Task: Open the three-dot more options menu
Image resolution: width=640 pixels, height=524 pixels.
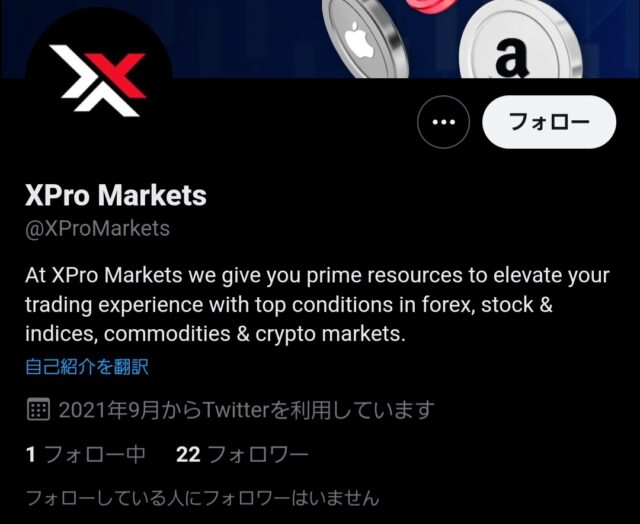Action: [x=443, y=122]
